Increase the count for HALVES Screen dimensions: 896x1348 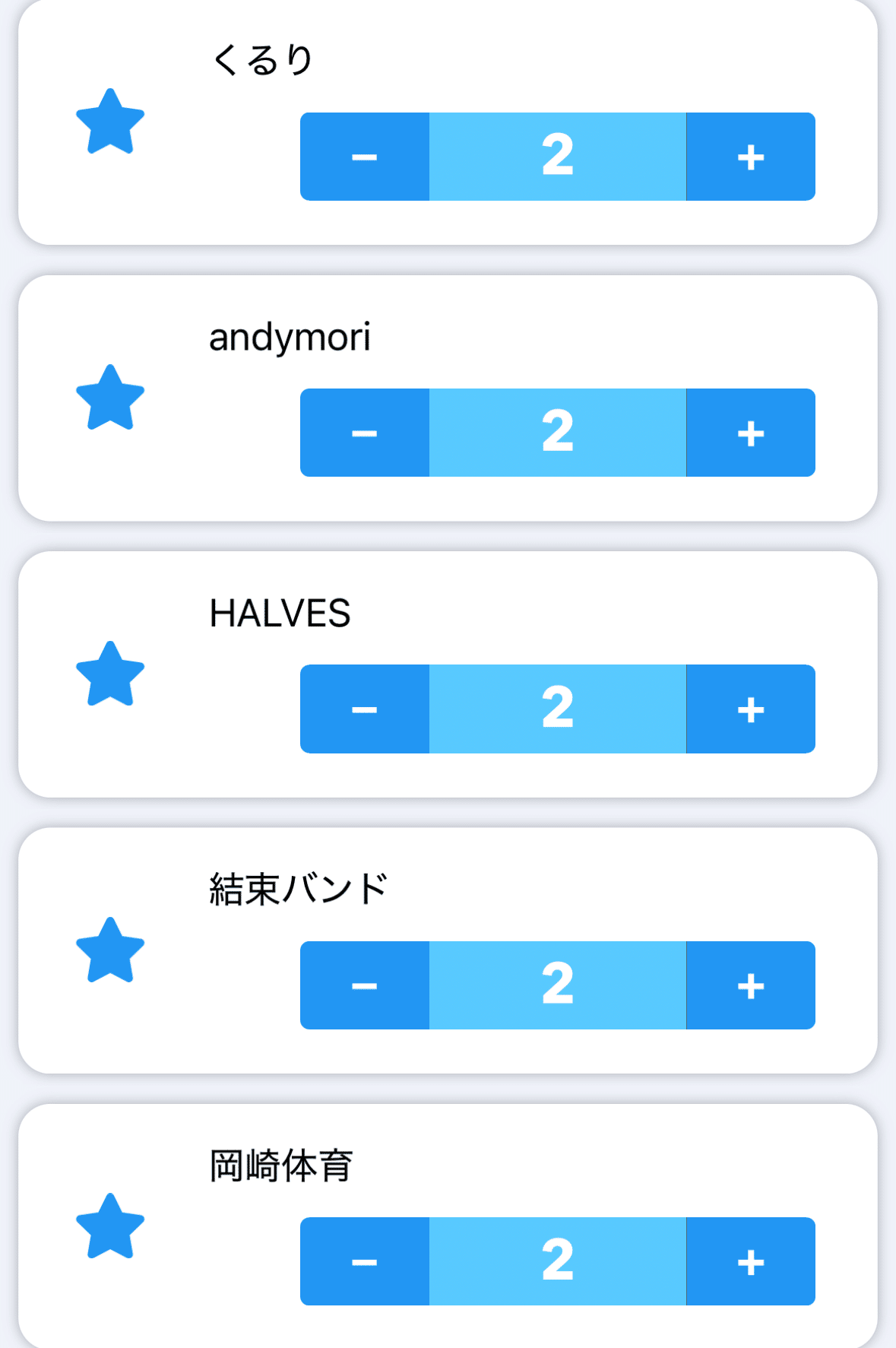click(750, 709)
